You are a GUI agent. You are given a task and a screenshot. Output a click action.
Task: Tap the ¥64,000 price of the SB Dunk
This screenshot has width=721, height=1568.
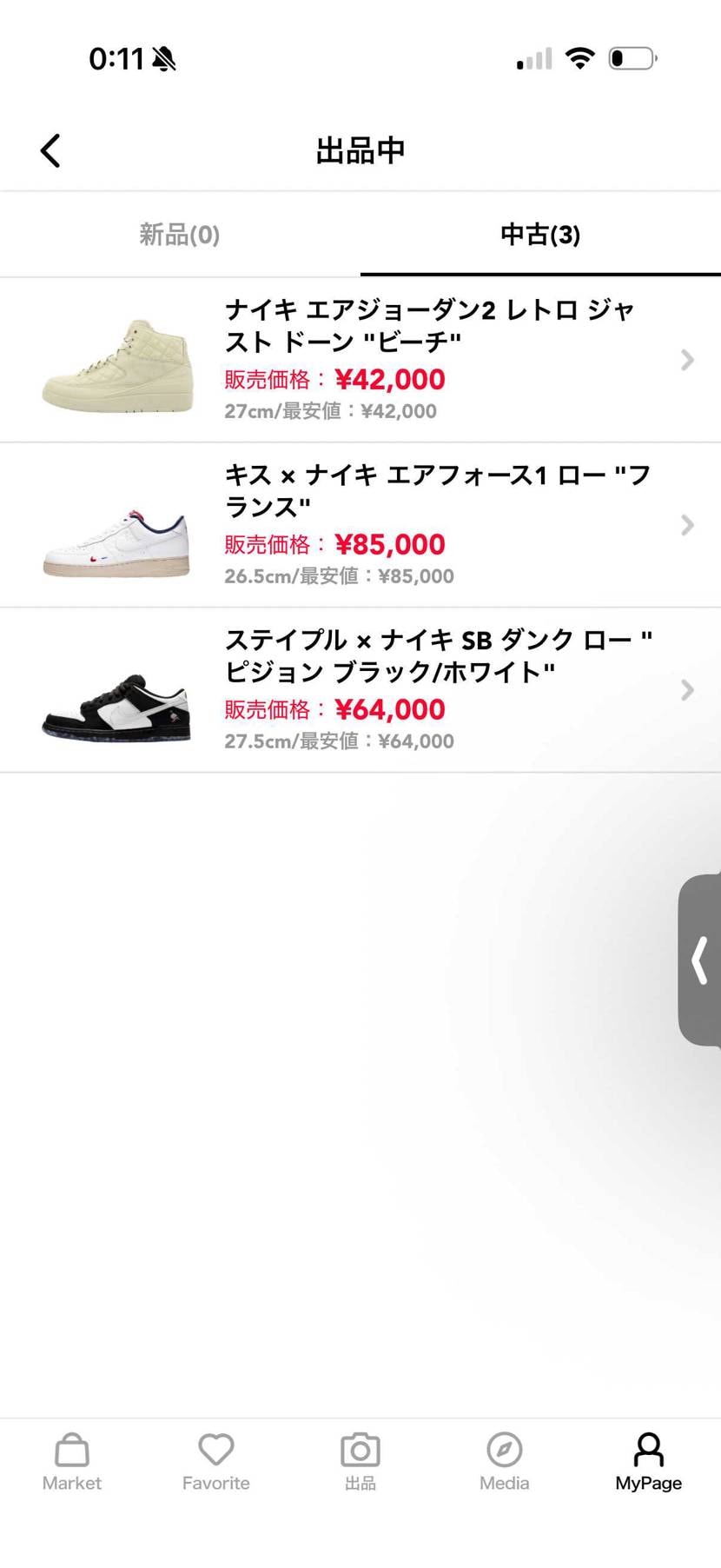(x=393, y=710)
